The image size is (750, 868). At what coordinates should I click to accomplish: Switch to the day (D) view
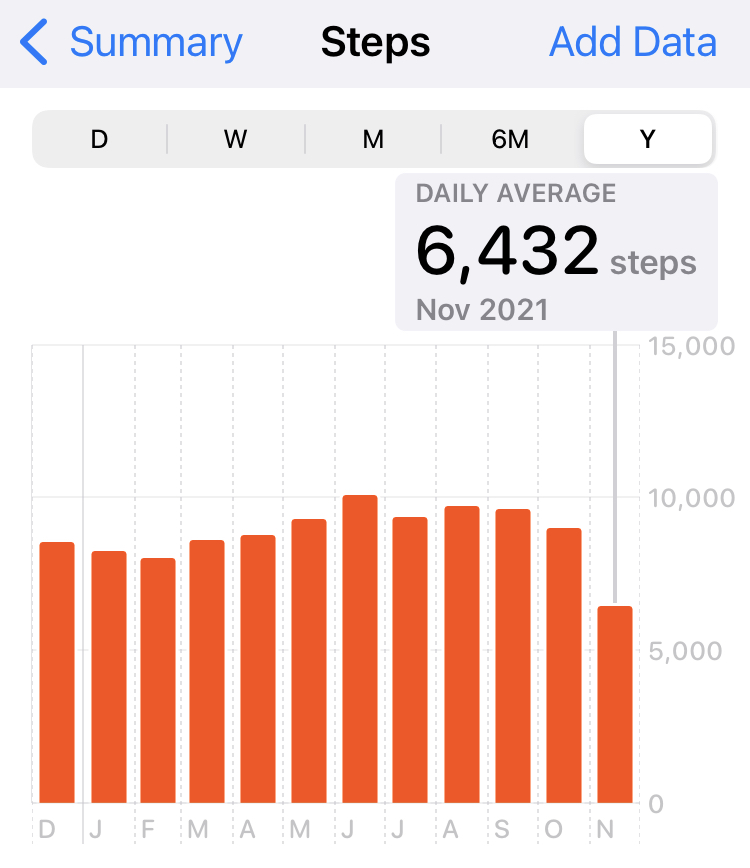[99, 139]
